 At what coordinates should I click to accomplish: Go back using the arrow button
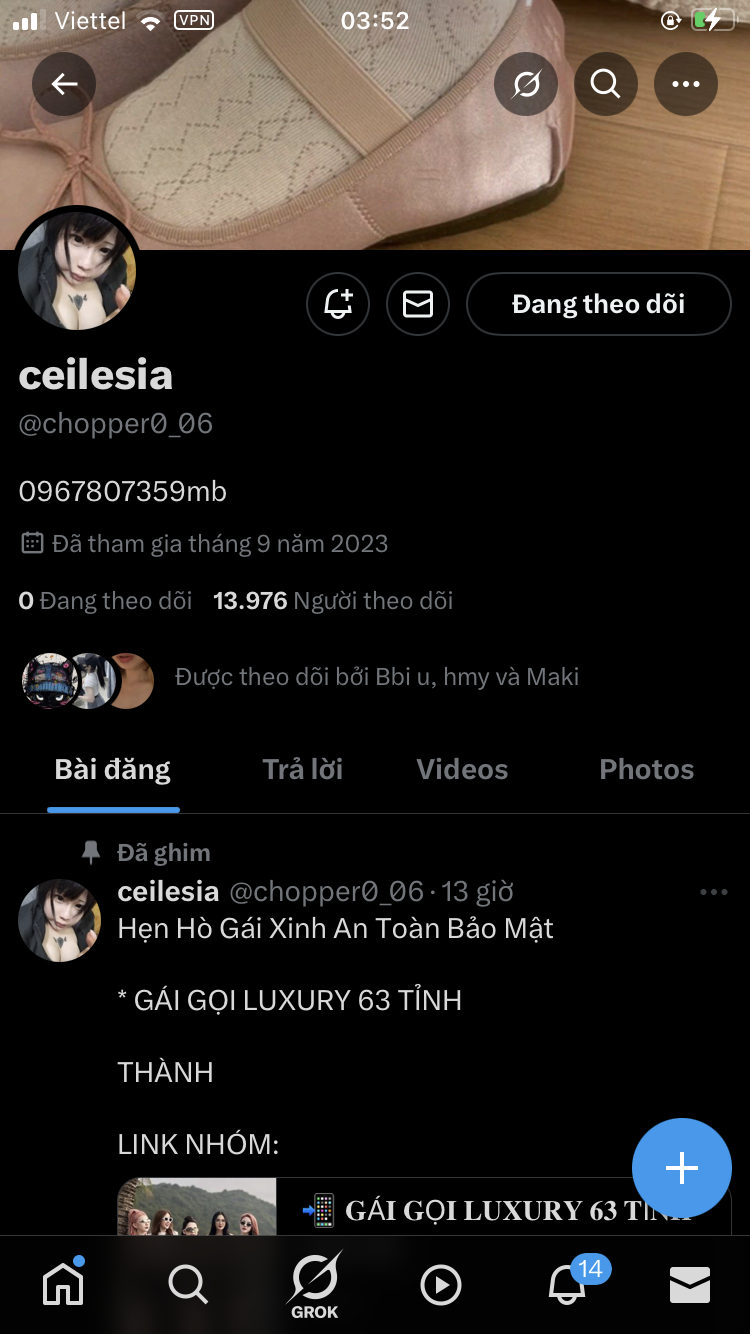[64, 84]
